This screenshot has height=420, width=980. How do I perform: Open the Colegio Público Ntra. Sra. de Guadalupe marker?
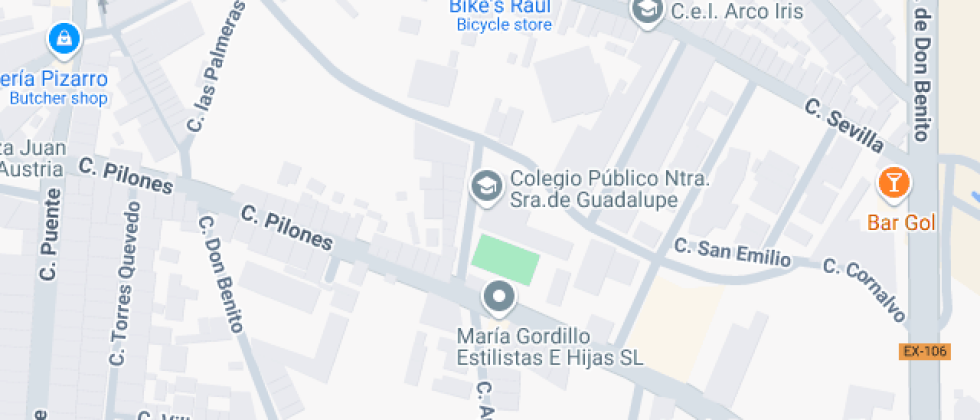coord(486,187)
